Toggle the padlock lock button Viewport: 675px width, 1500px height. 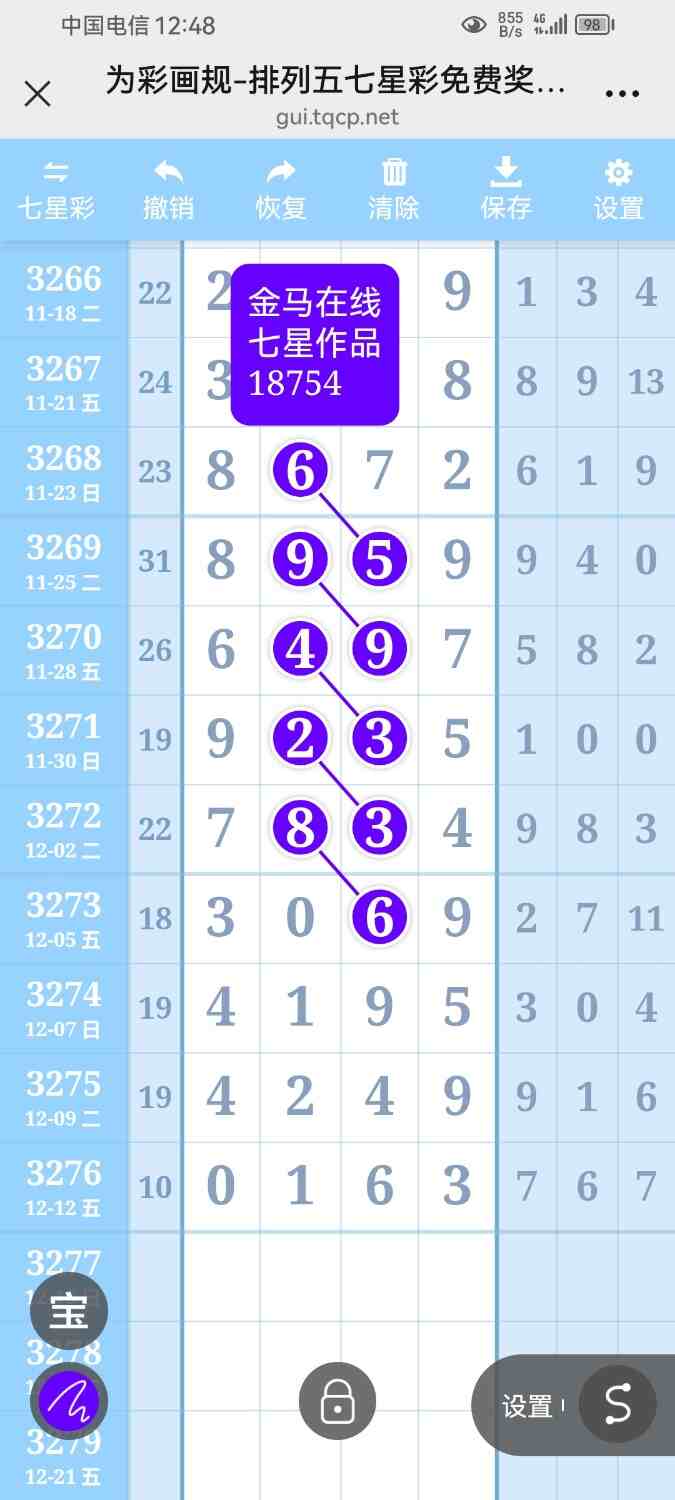(338, 1402)
